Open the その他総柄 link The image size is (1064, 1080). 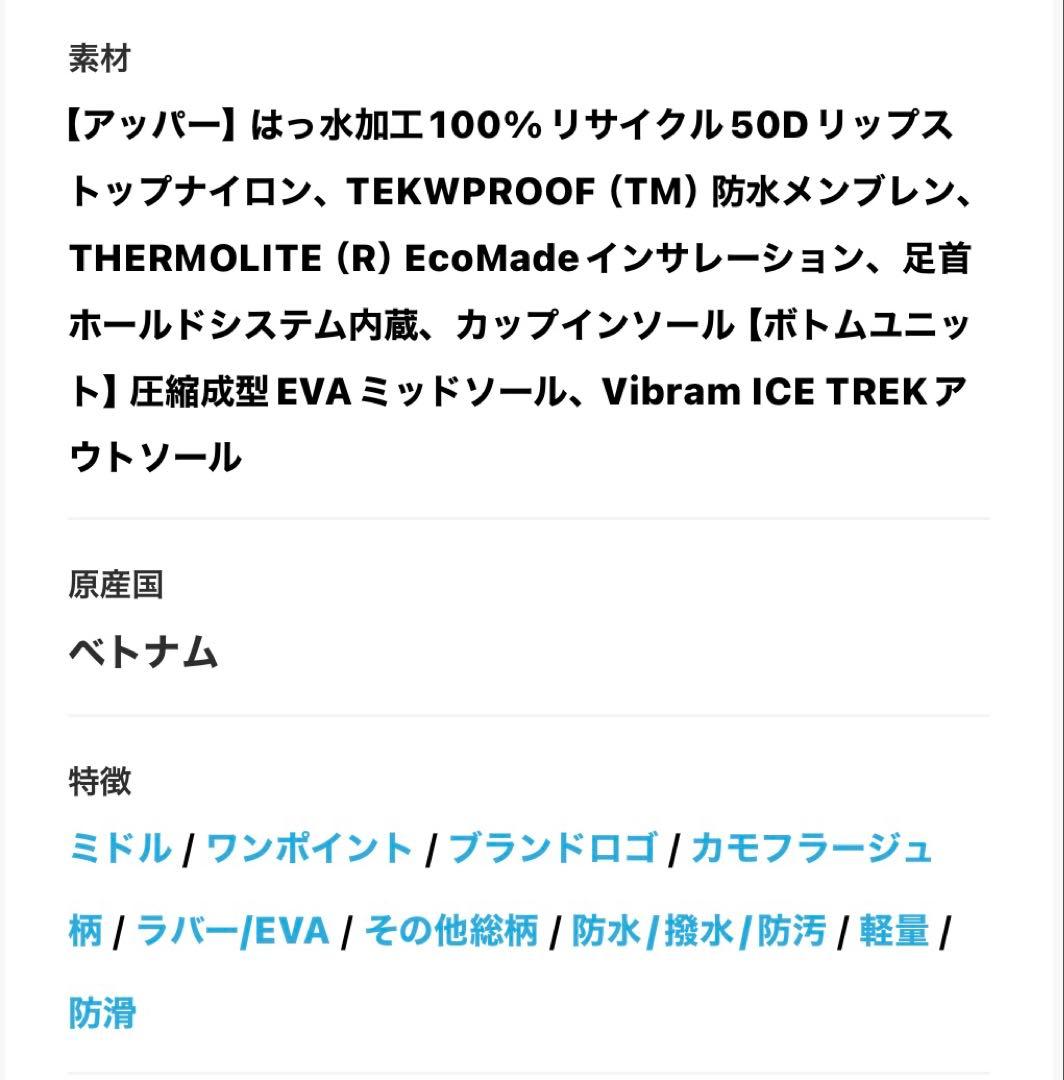(450, 931)
